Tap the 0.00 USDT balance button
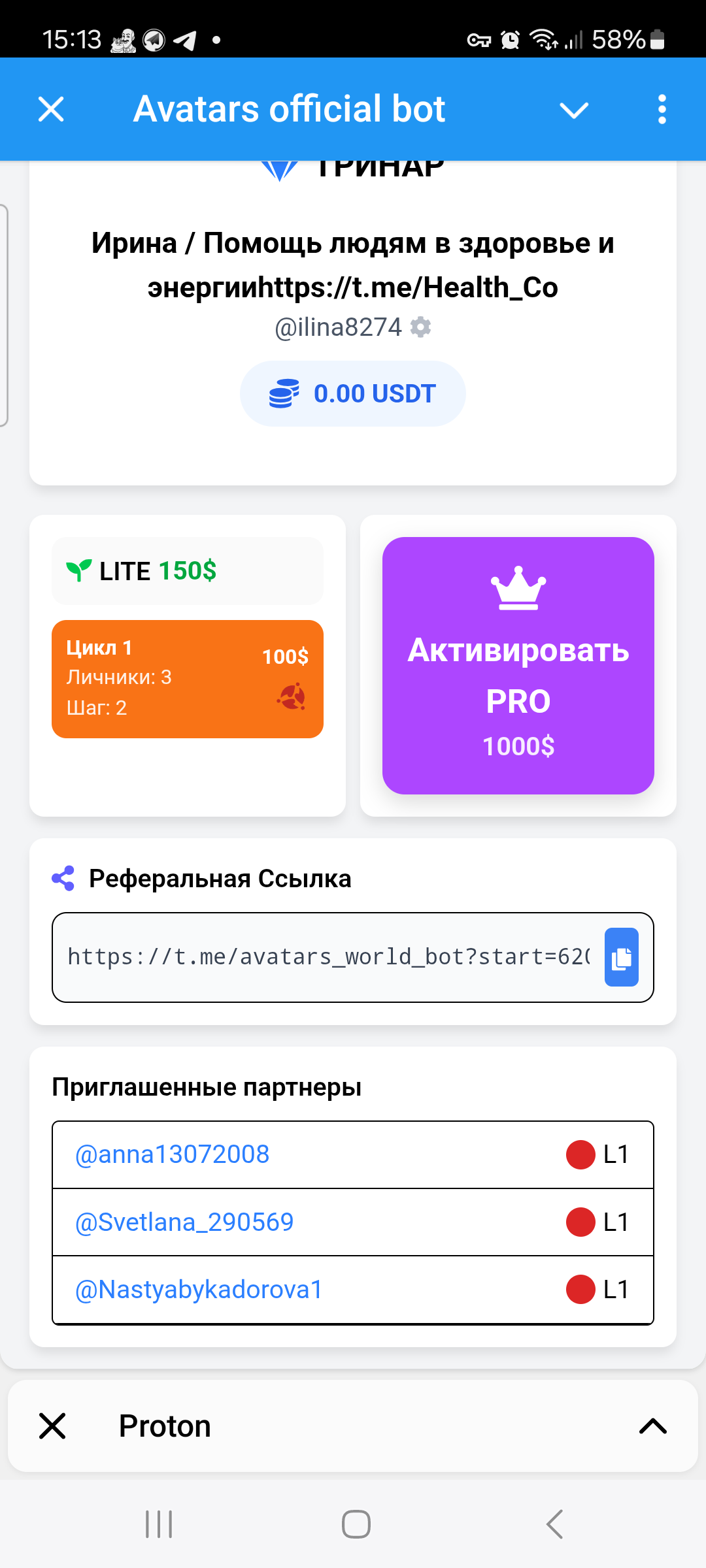Viewport: 706px width, 1568px height. (x=352, y=393)
